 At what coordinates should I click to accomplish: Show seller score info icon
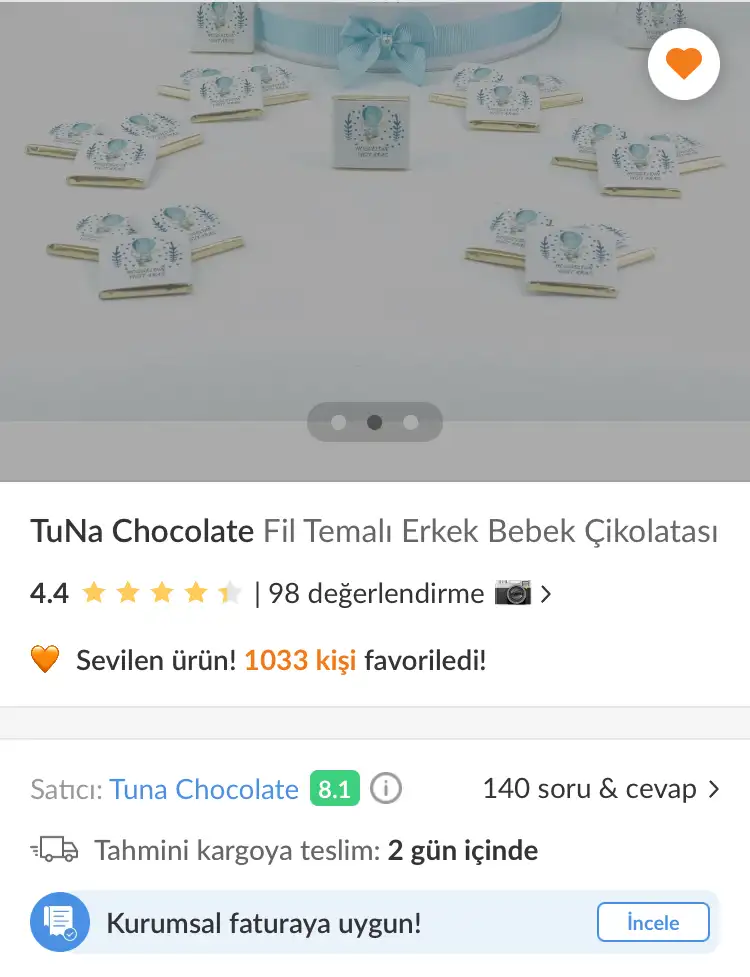(386, 789)
